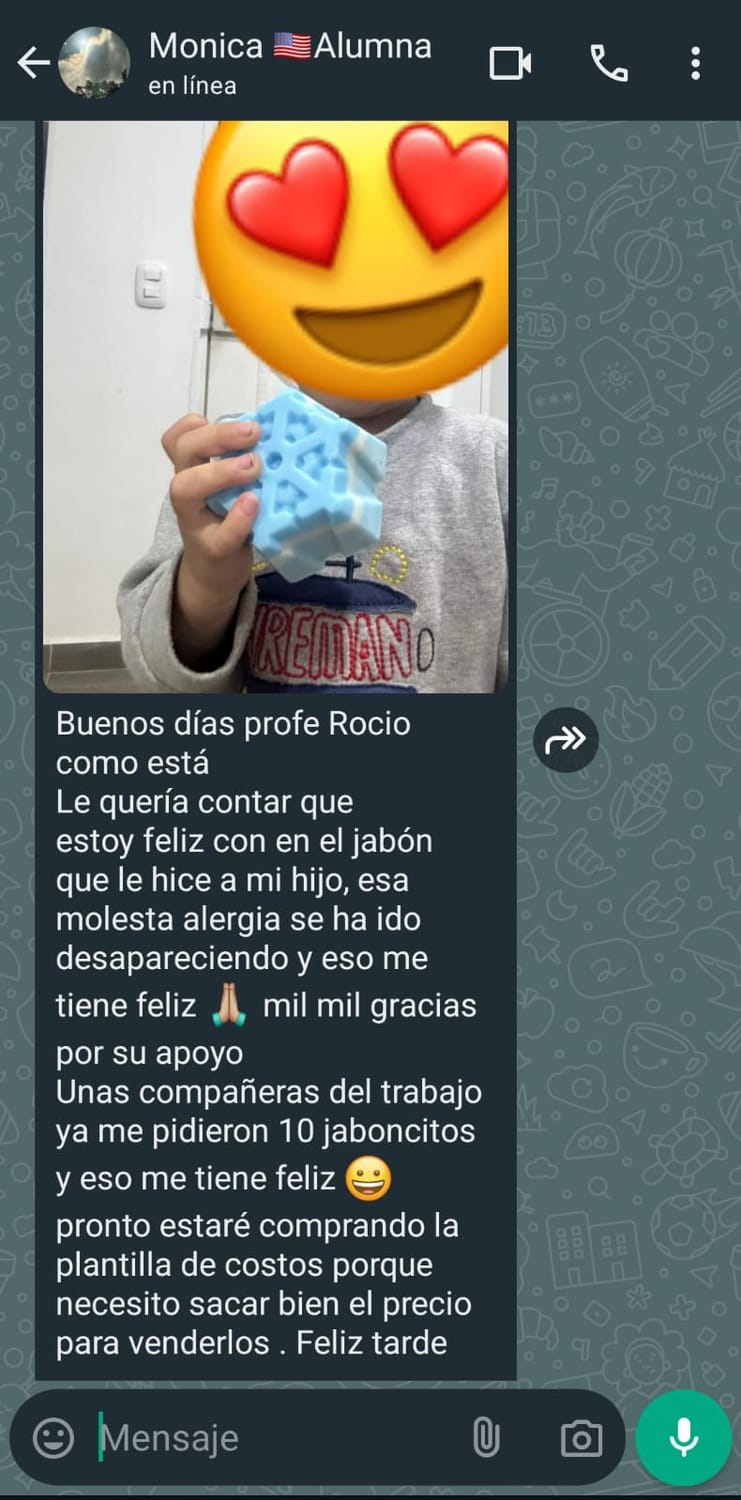Forward the photo message

pyautogui.click(x=565, y=741)
